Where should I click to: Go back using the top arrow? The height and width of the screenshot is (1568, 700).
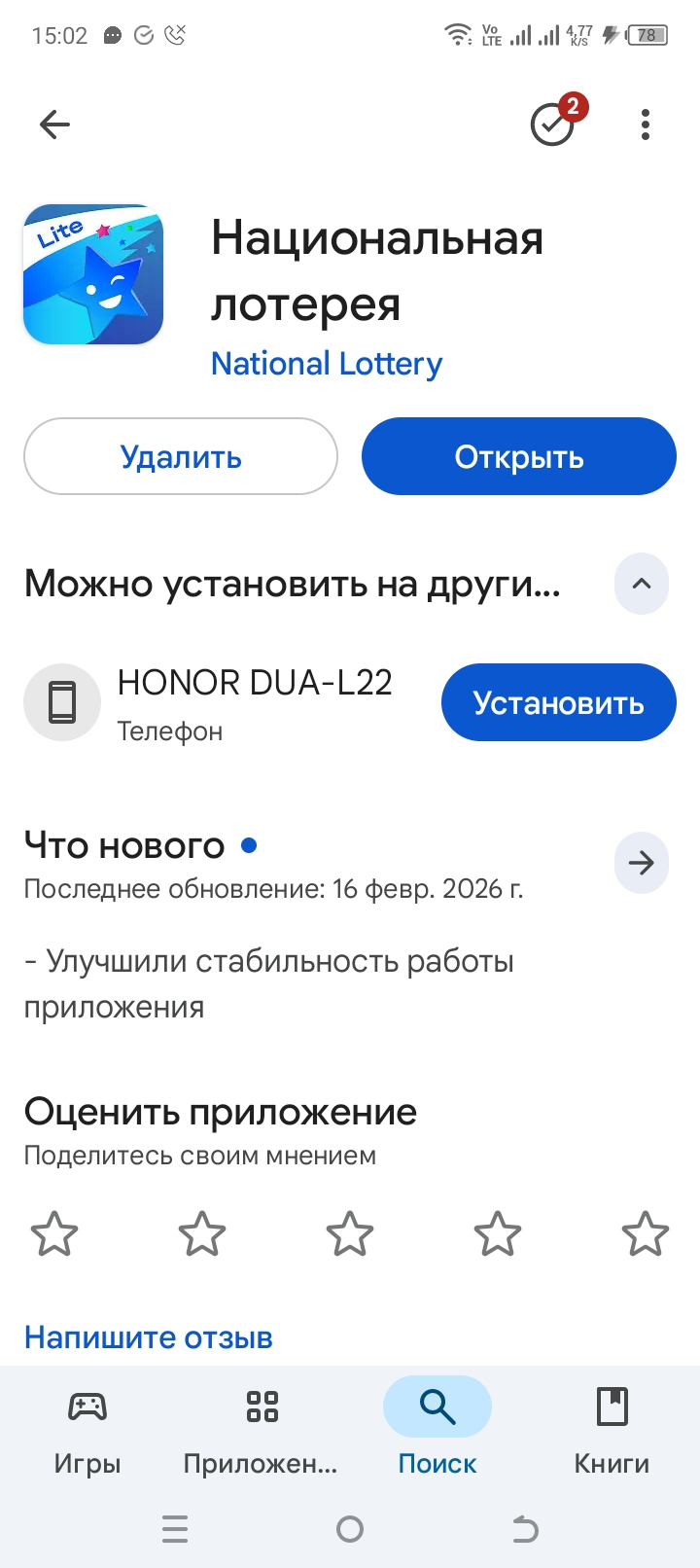tap(54, 125)
